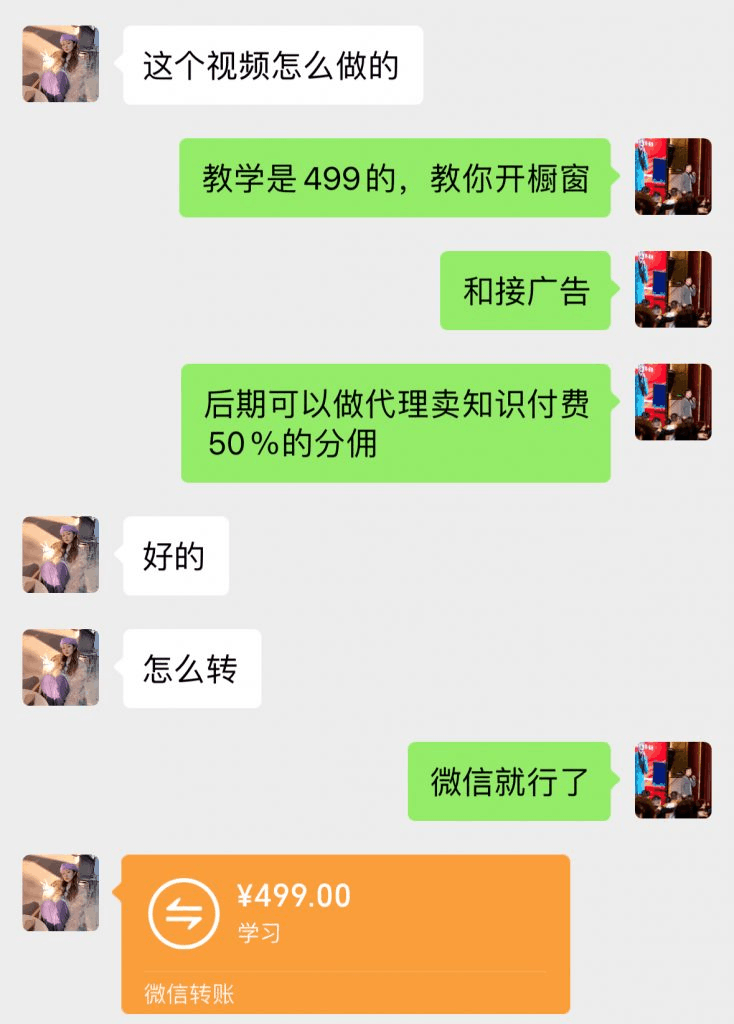Click the "教学是 499 的，教你开橱窗" green bubble

coord(395,177)
